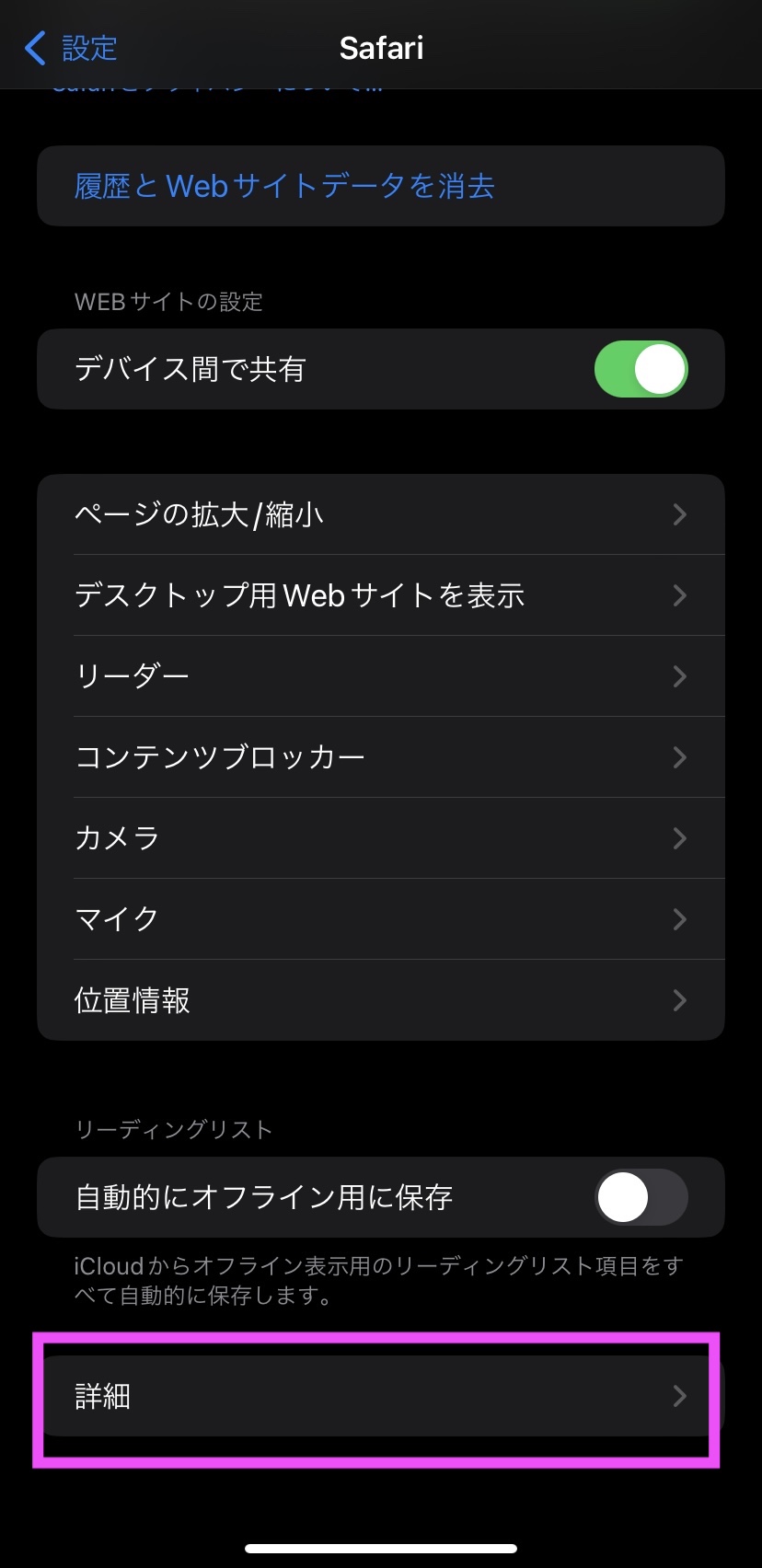Viewport: 762px width, 1568px height.
Task: Open コンテンツブロッカー settings
Action: coord(380,757)
